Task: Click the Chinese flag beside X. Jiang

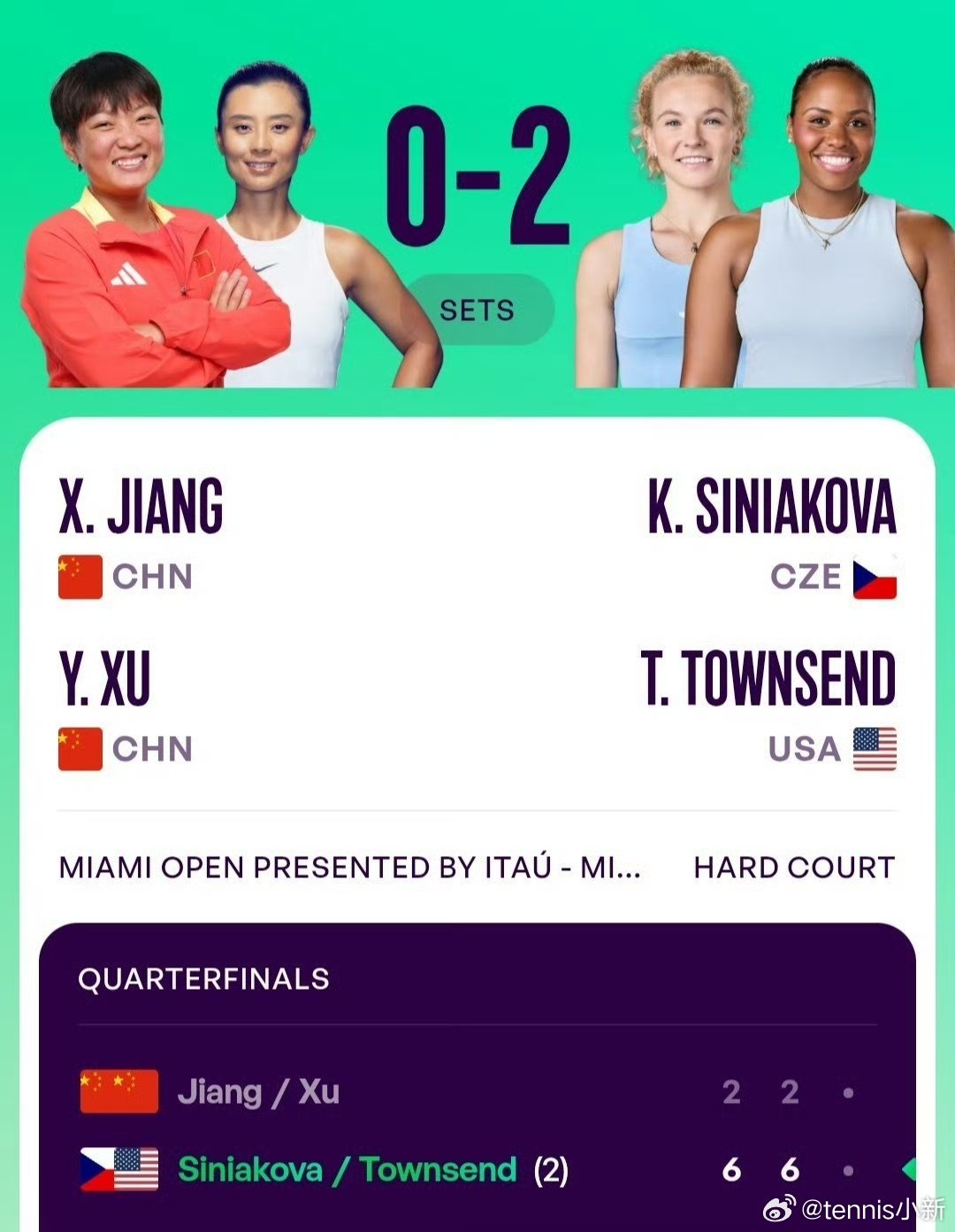Action: pyautogui.click(x=79, y=578)
